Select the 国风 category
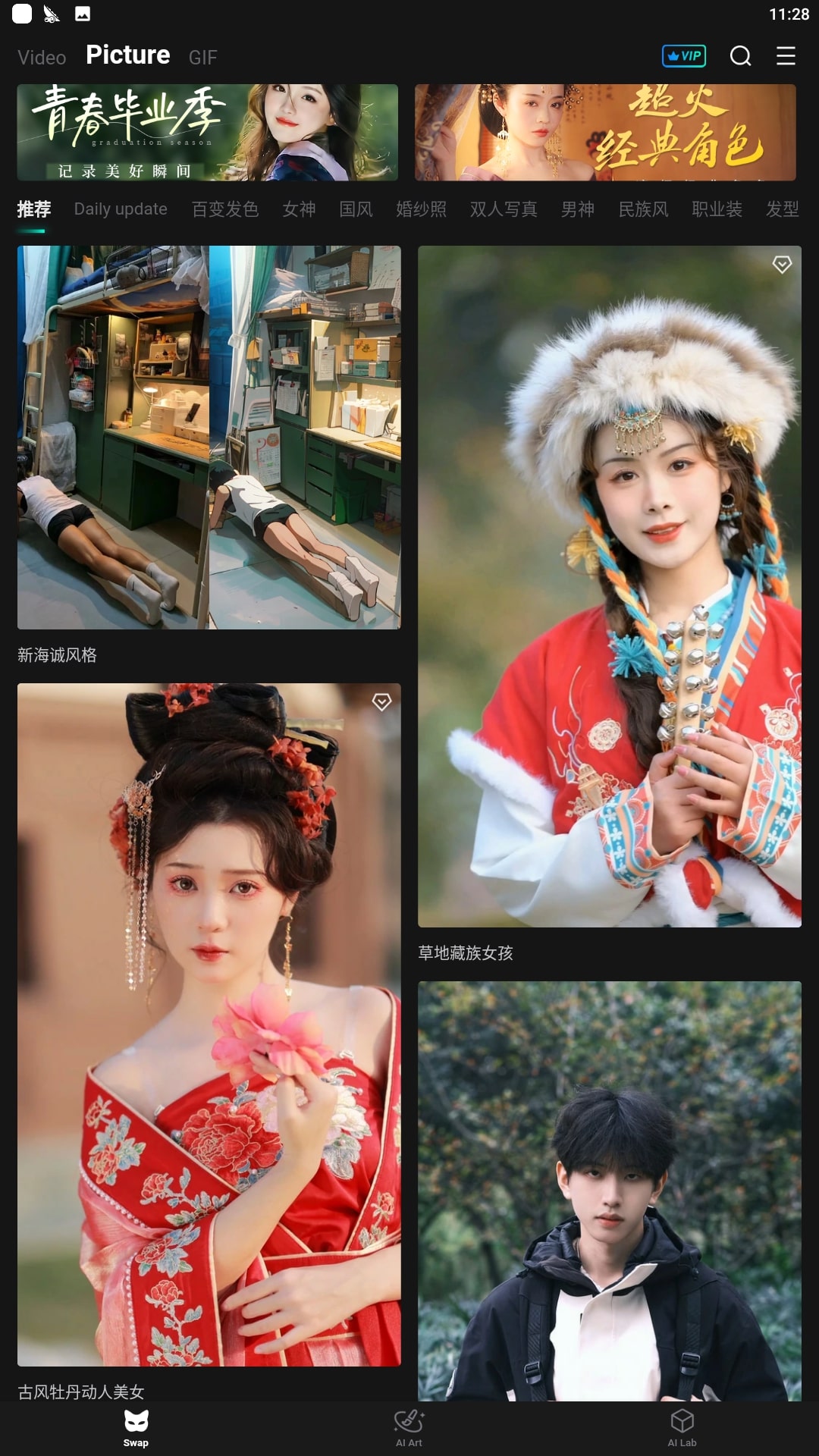Screen dimensions: 819x1456 [x=356, y=209]
